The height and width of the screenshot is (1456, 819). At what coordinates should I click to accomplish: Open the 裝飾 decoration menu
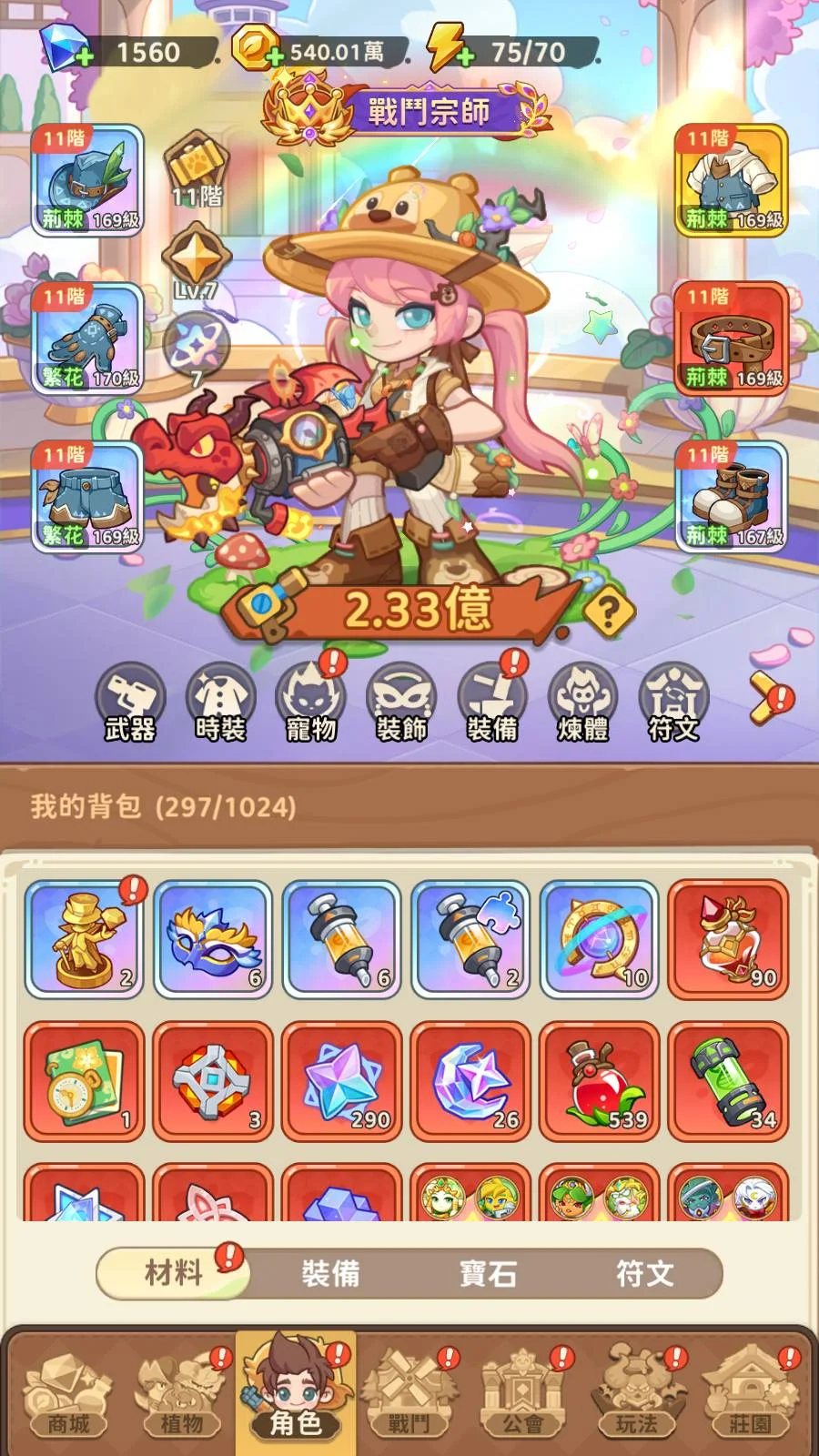pos(401,703)
